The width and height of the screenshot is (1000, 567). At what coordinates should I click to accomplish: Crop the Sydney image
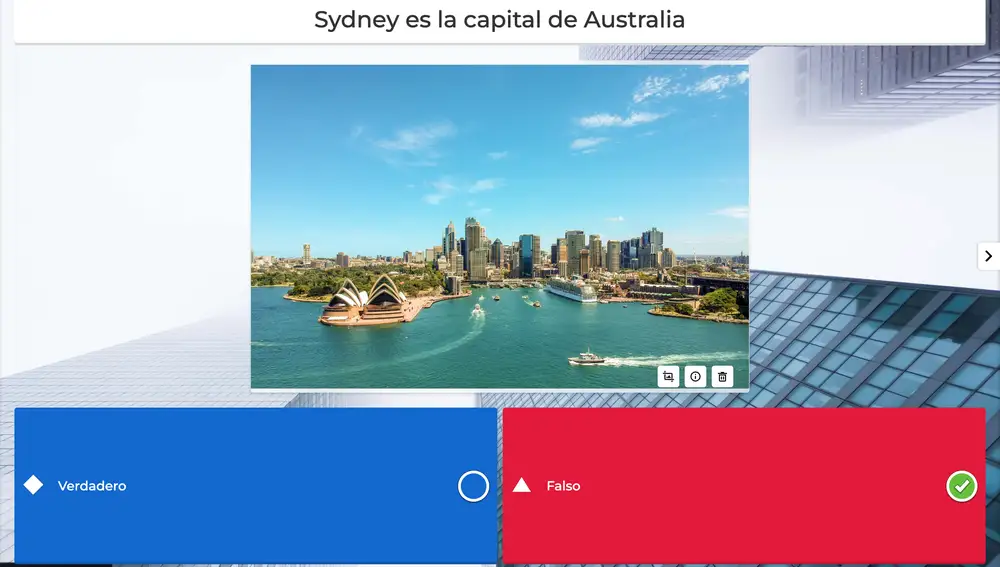coord(668,377)
